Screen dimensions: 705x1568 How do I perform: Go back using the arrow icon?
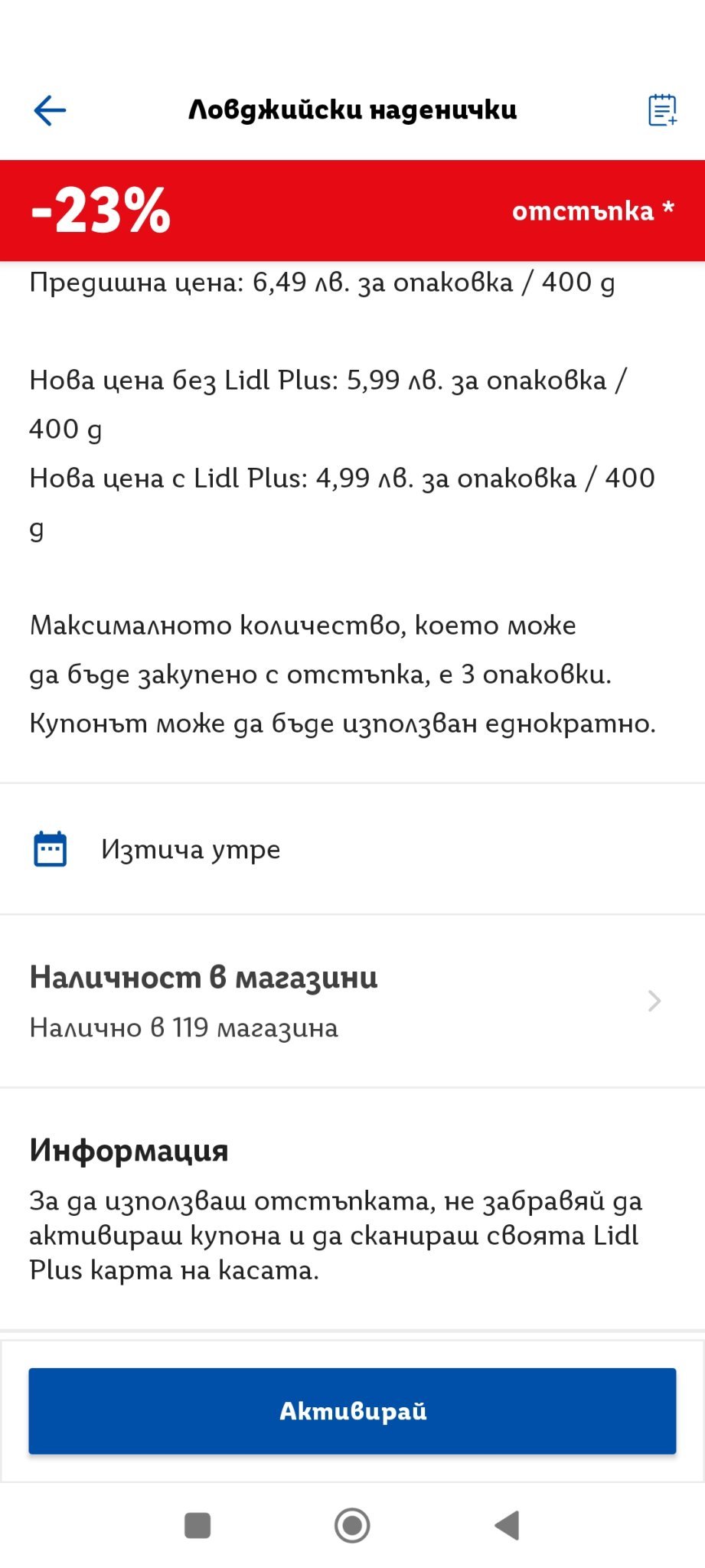[51, 110]
